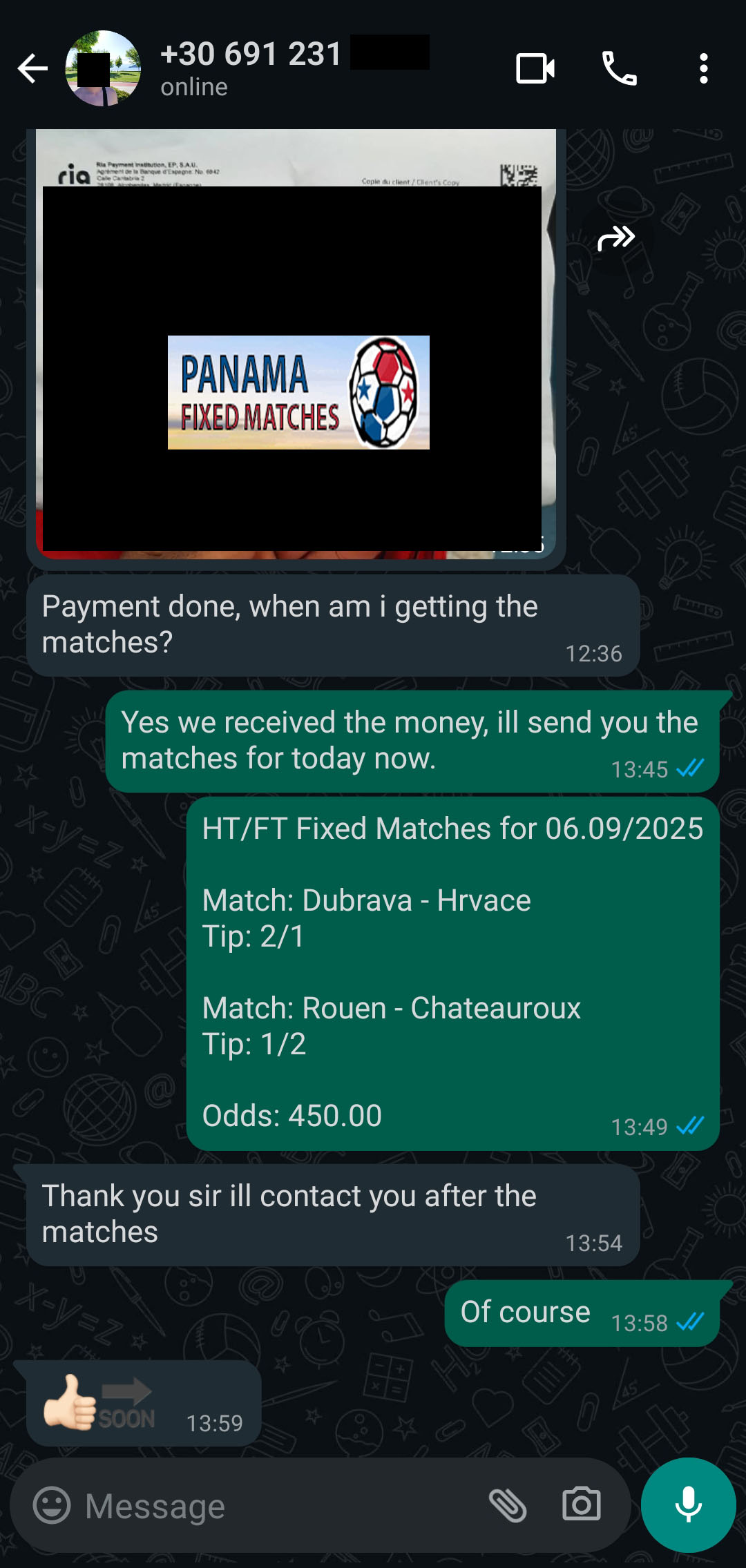Viewport: 746px width, 1568px height.
Task: Start a video call
Action: pos(535,68)
